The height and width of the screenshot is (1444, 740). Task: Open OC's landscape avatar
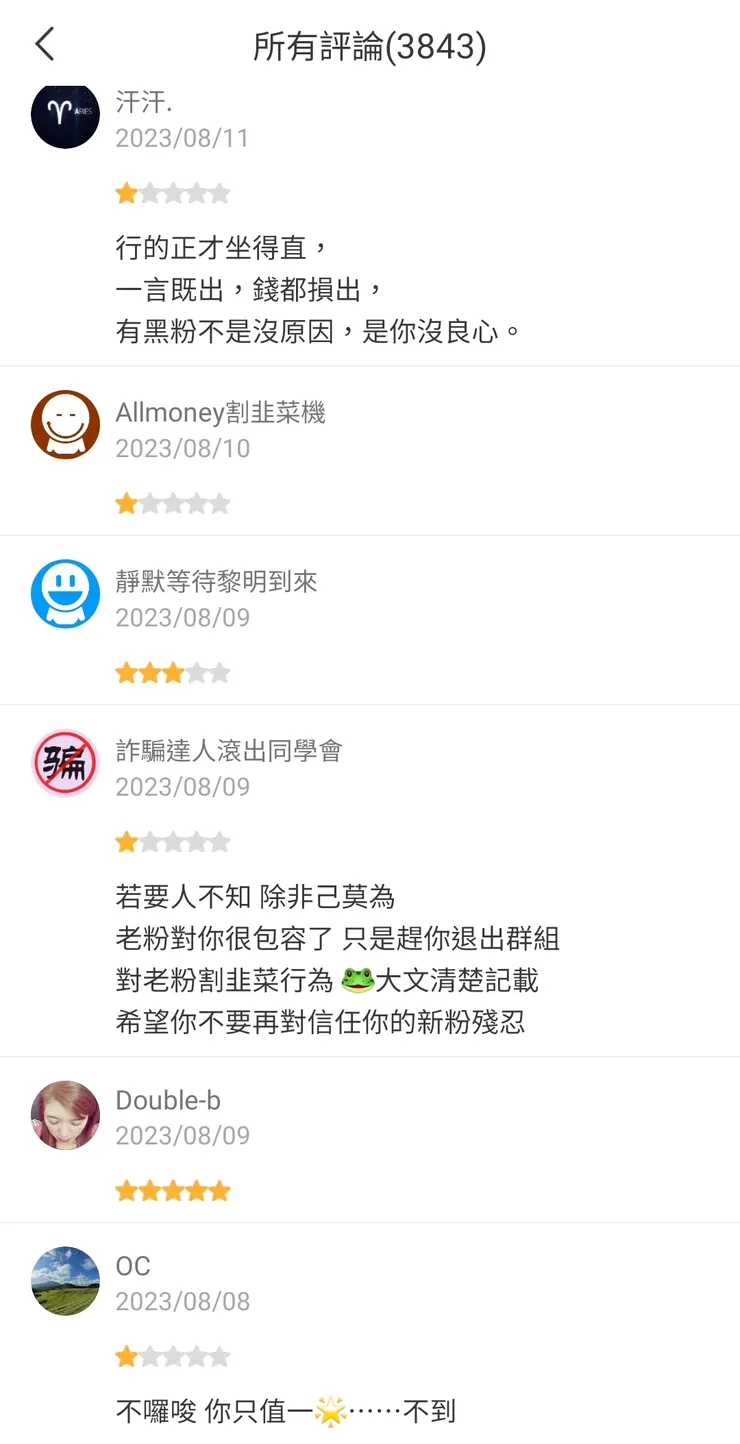pos(64,1280)
